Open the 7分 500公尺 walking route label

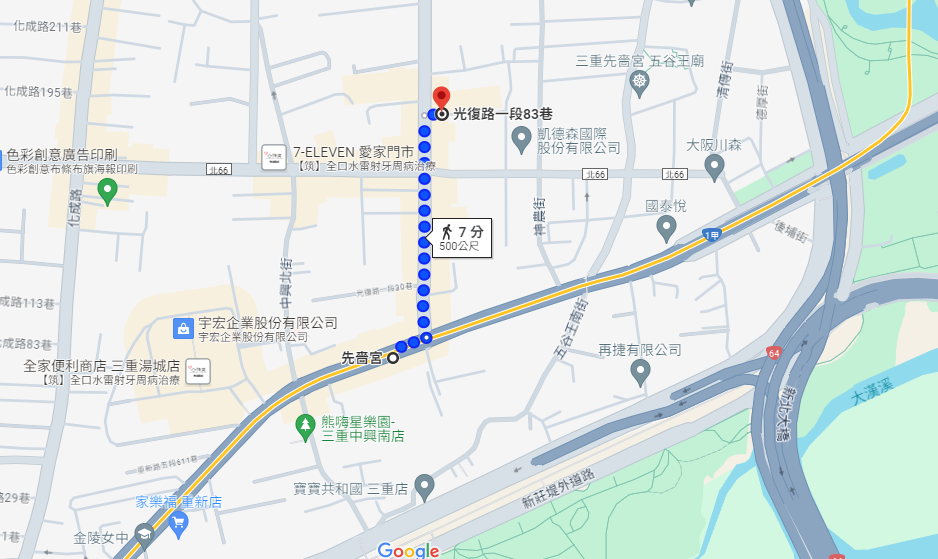click(x=461, y=238)
